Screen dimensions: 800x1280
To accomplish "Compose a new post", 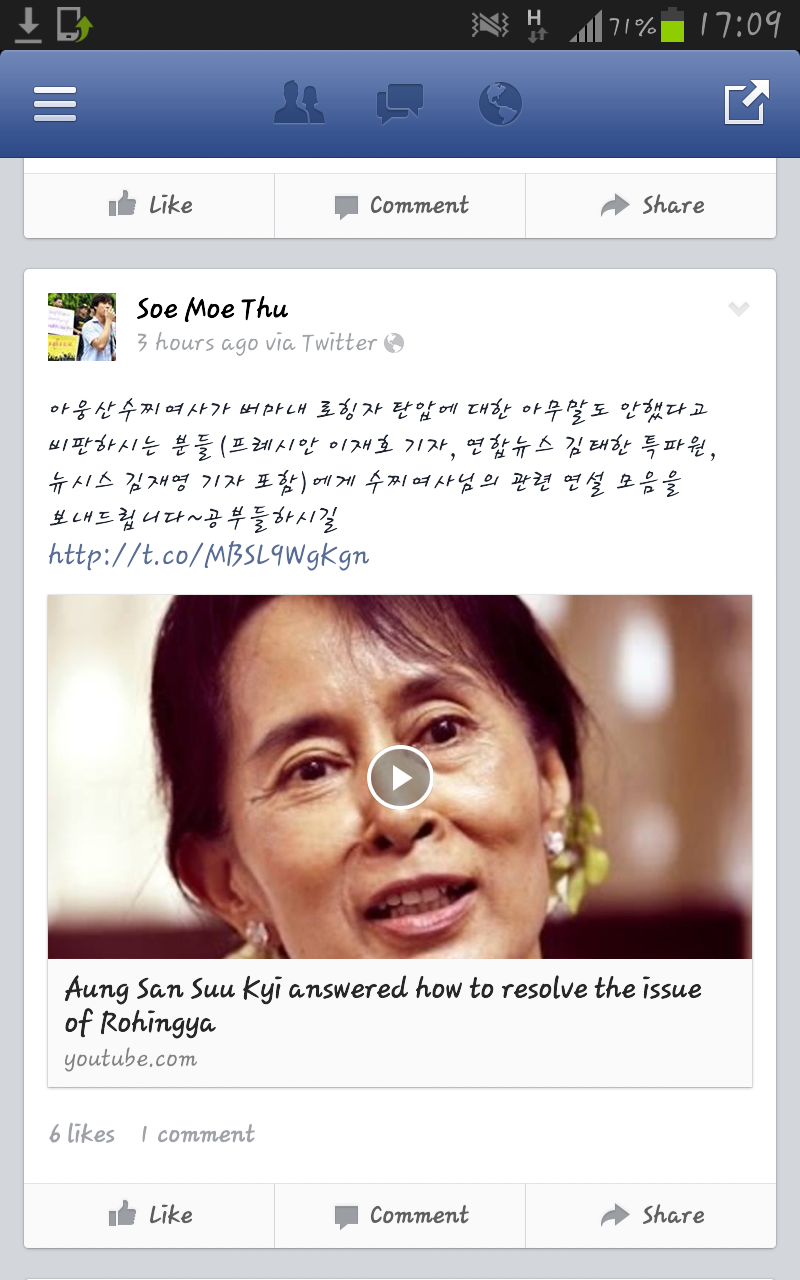I will pos(747,103).
